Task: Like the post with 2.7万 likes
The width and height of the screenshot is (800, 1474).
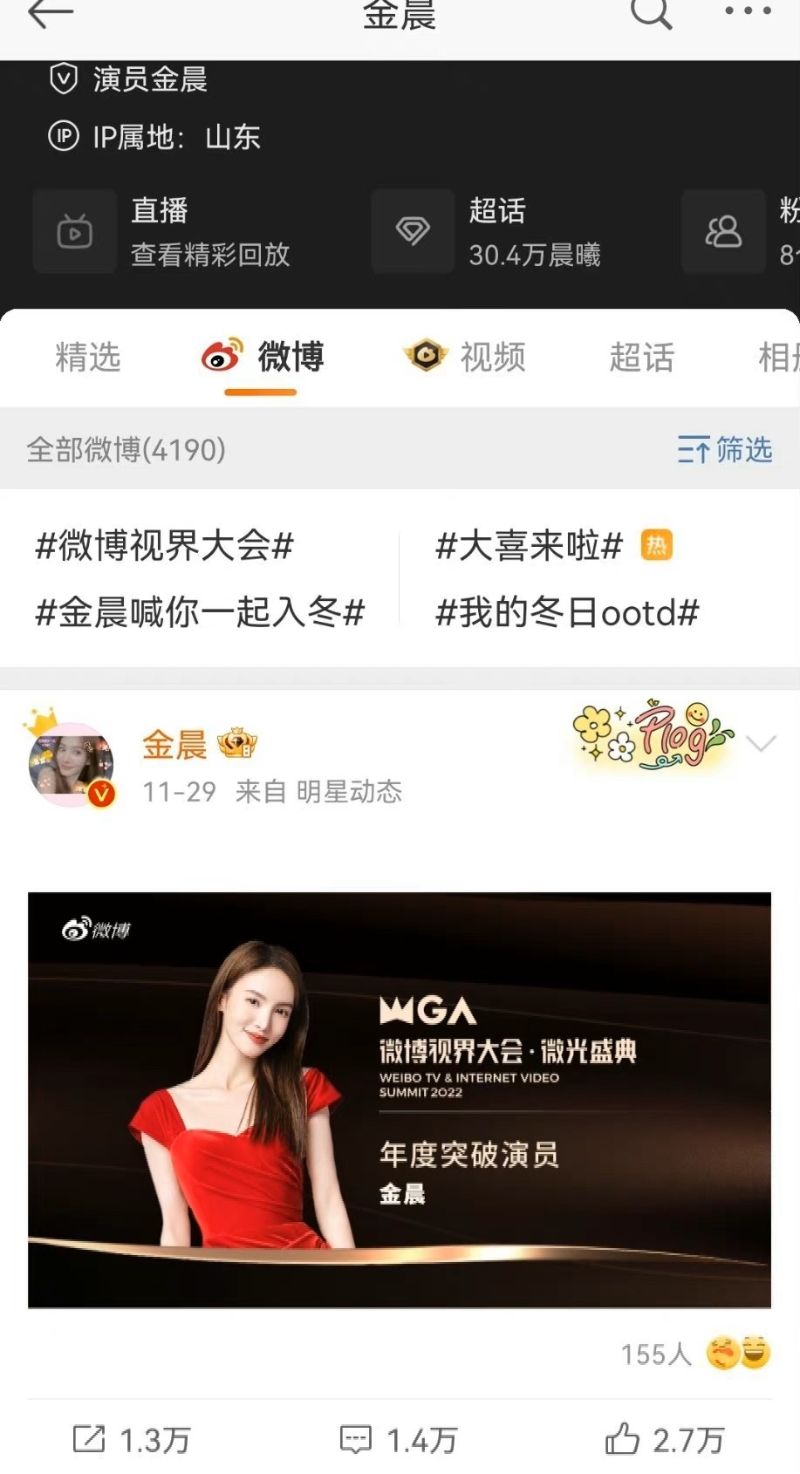Action: tap(665, 1440)
